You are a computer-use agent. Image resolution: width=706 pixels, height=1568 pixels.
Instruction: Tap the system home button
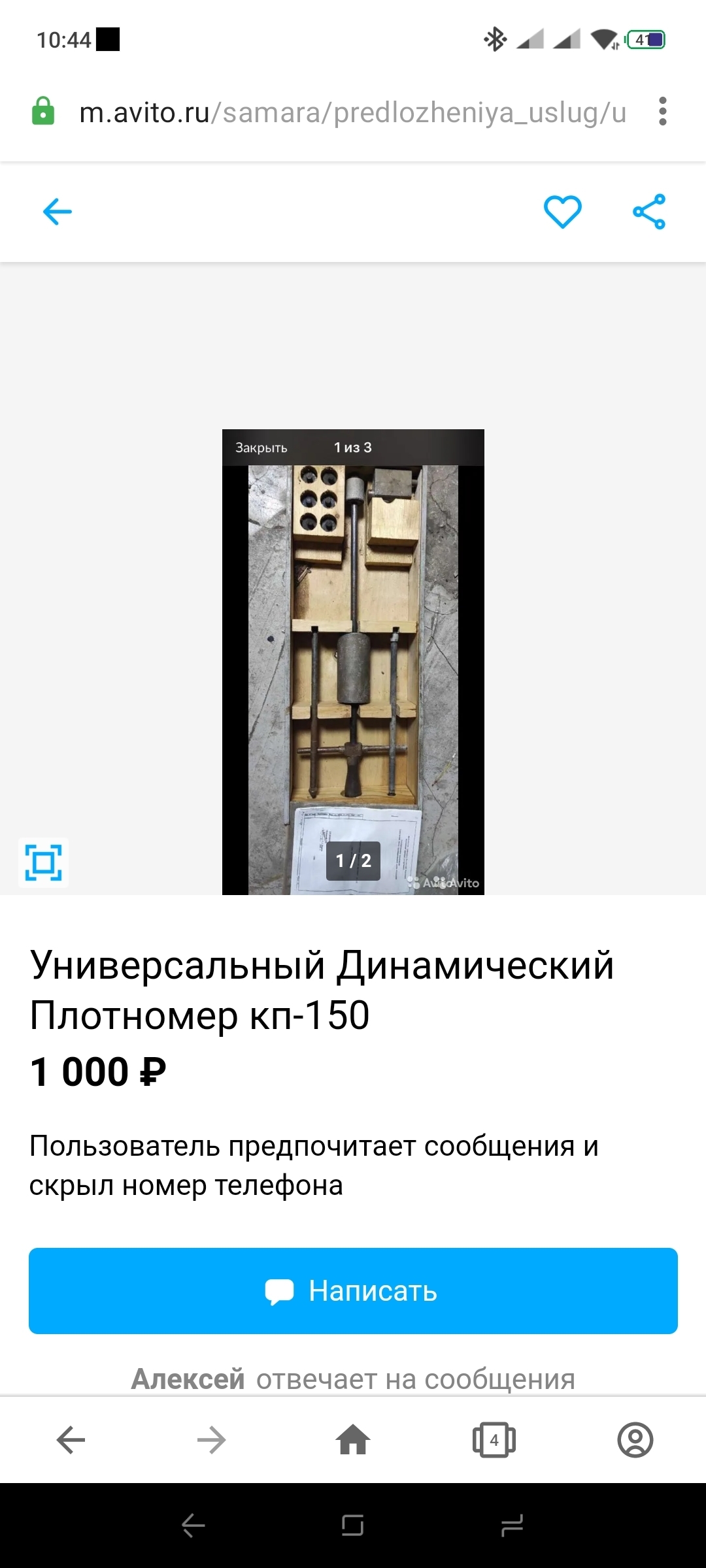click(353, 1526)
